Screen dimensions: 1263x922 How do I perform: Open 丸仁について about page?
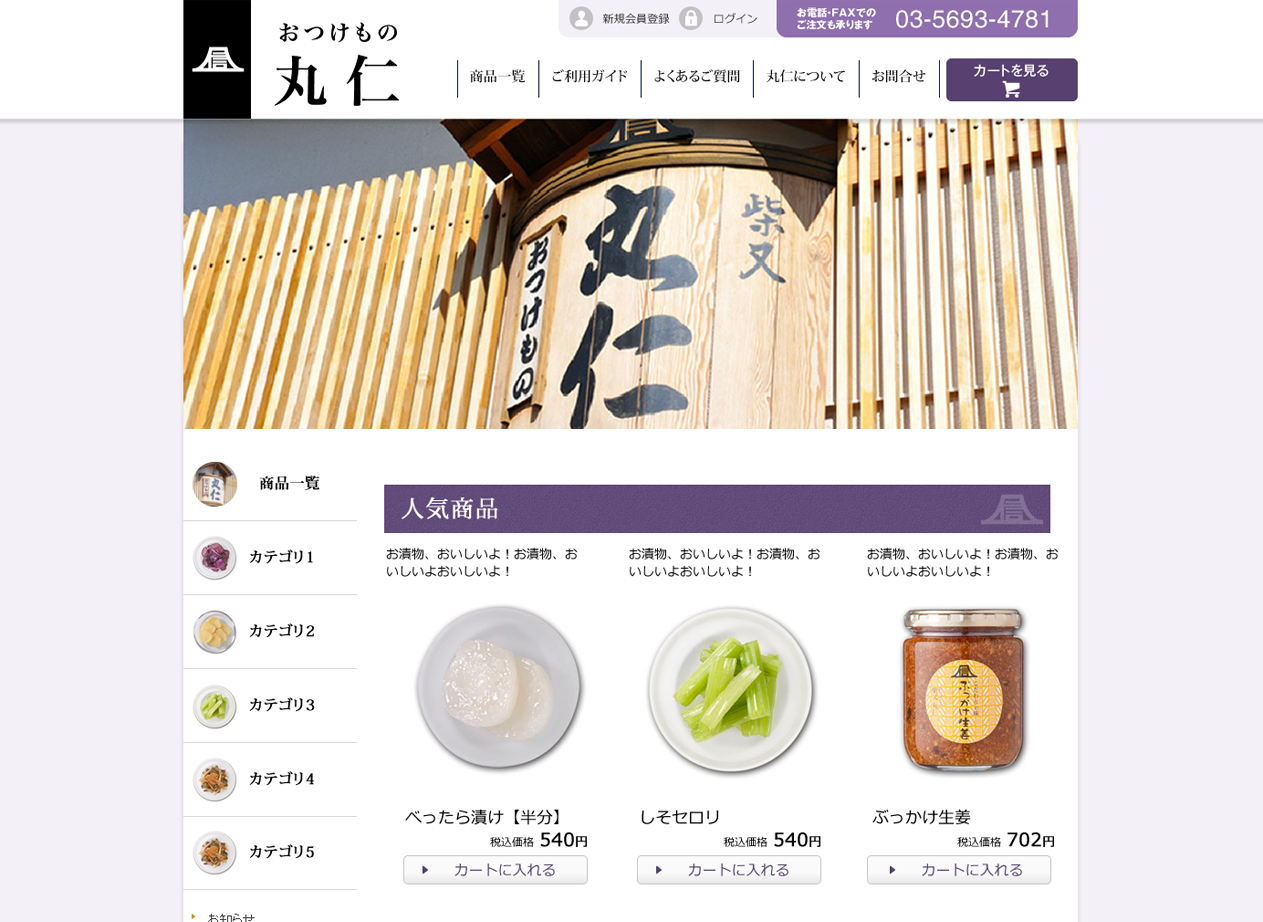click(805, 77)
